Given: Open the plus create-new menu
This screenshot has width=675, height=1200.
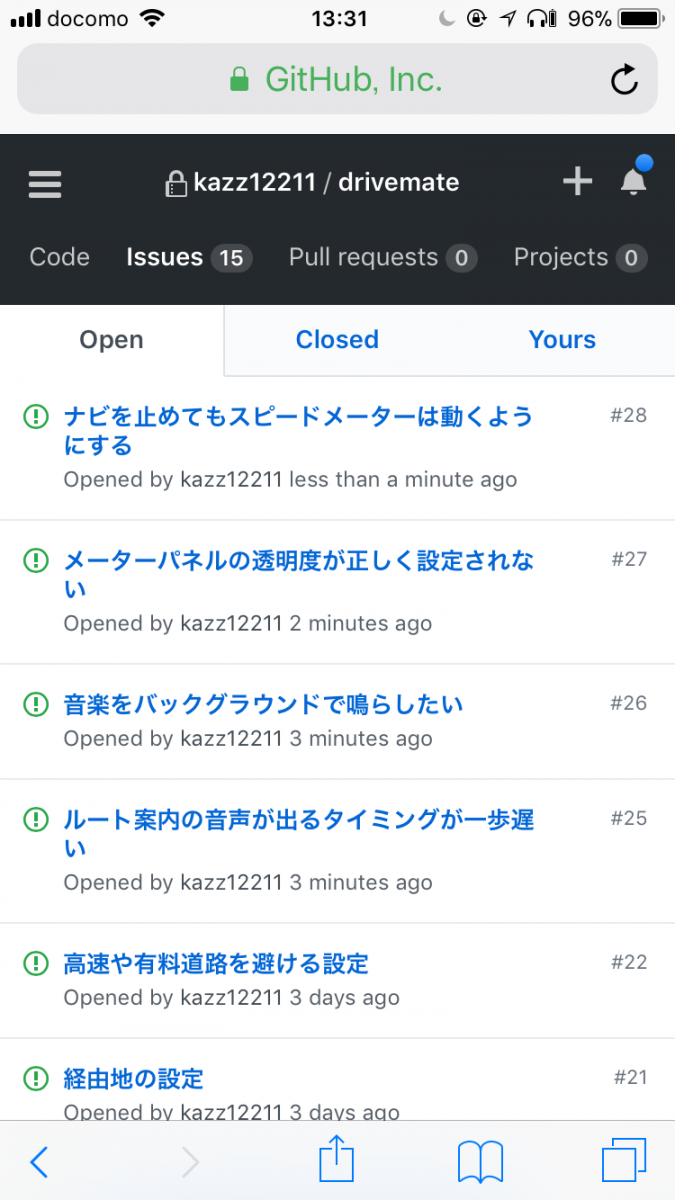Looking at the screenshot, I should [x=577, y=181].
